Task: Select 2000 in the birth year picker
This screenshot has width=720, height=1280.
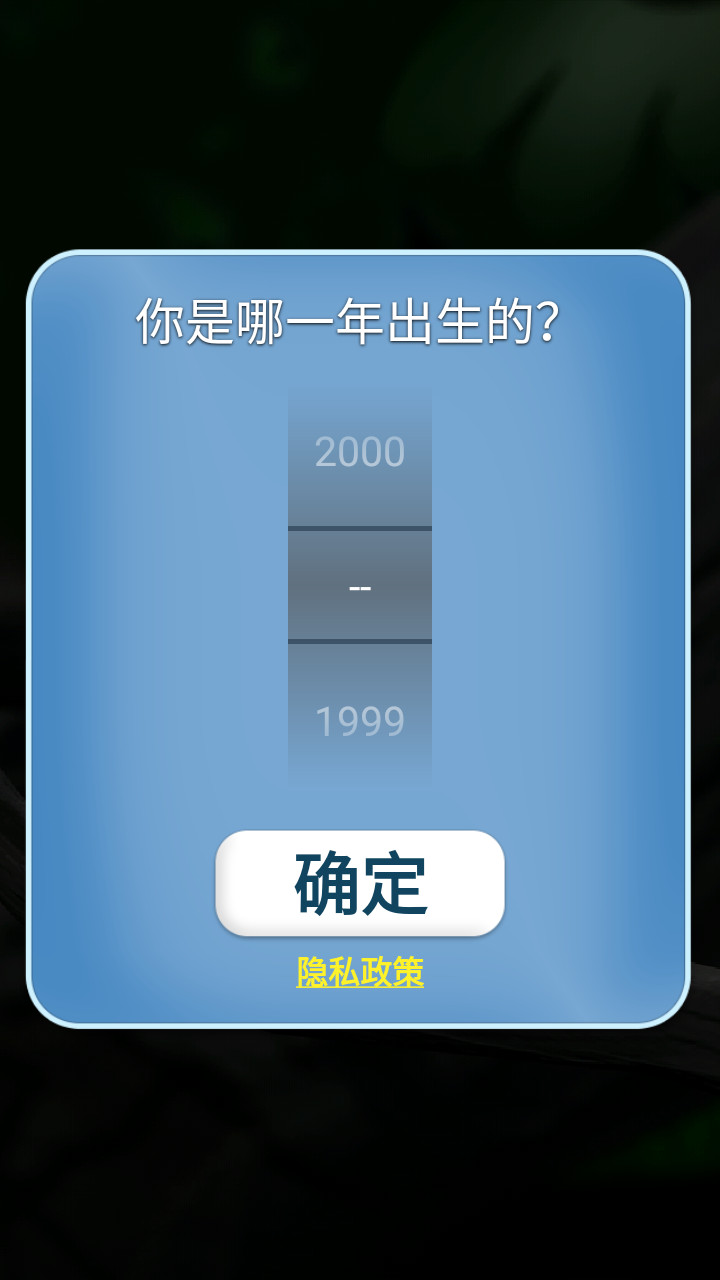Action: [360, 453]
